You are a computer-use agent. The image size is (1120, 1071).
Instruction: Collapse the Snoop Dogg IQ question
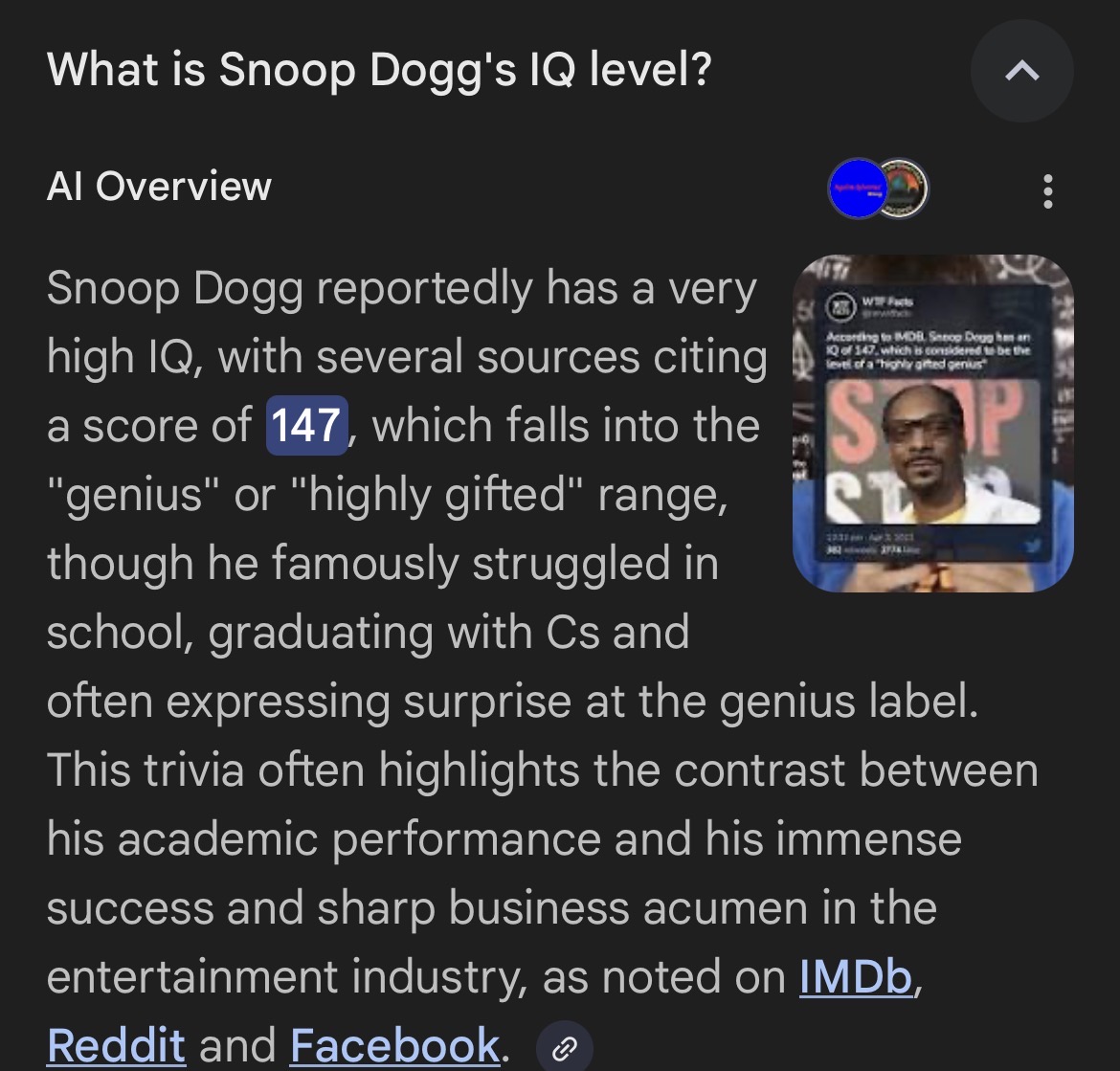tap(1021, 71)
